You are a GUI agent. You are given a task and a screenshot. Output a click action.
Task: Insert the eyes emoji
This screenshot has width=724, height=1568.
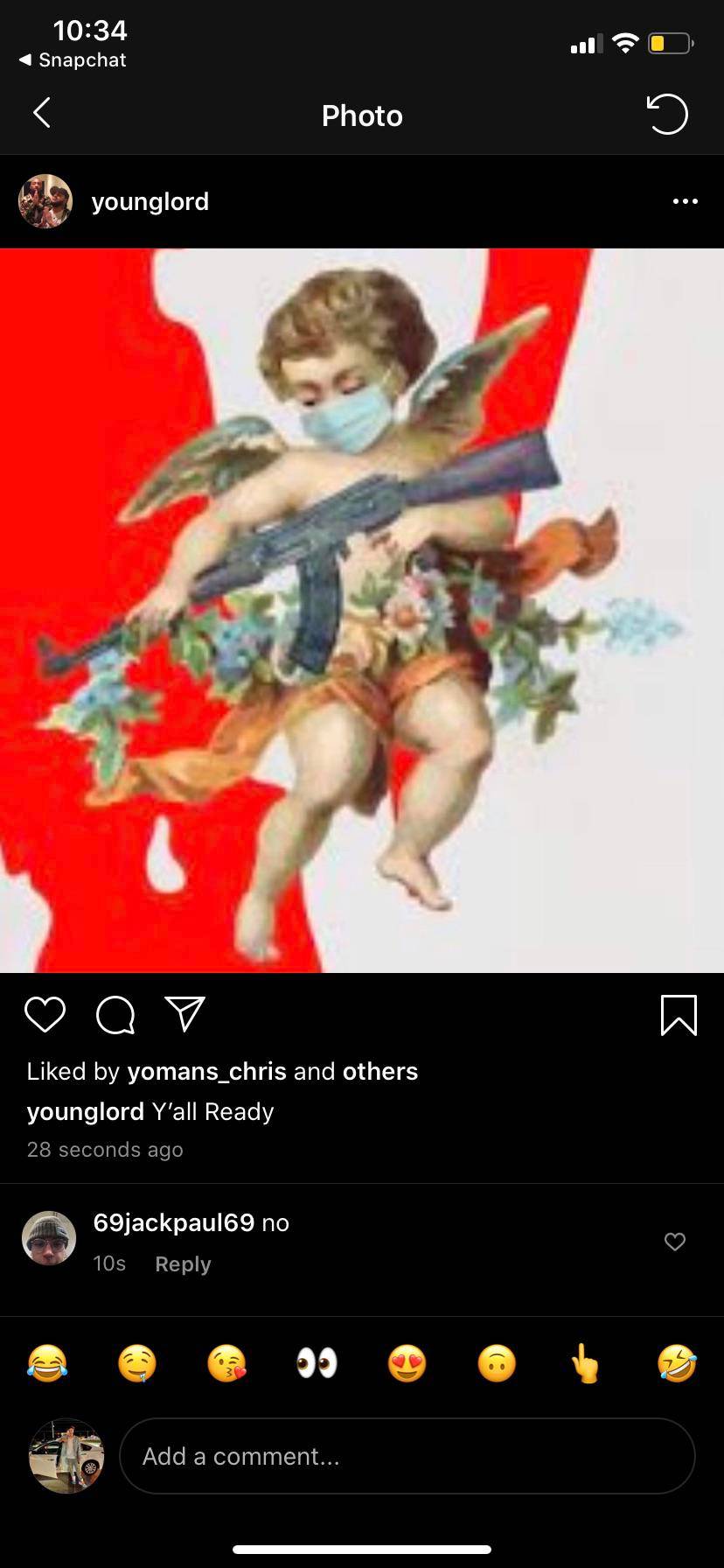coord(317,1363)
